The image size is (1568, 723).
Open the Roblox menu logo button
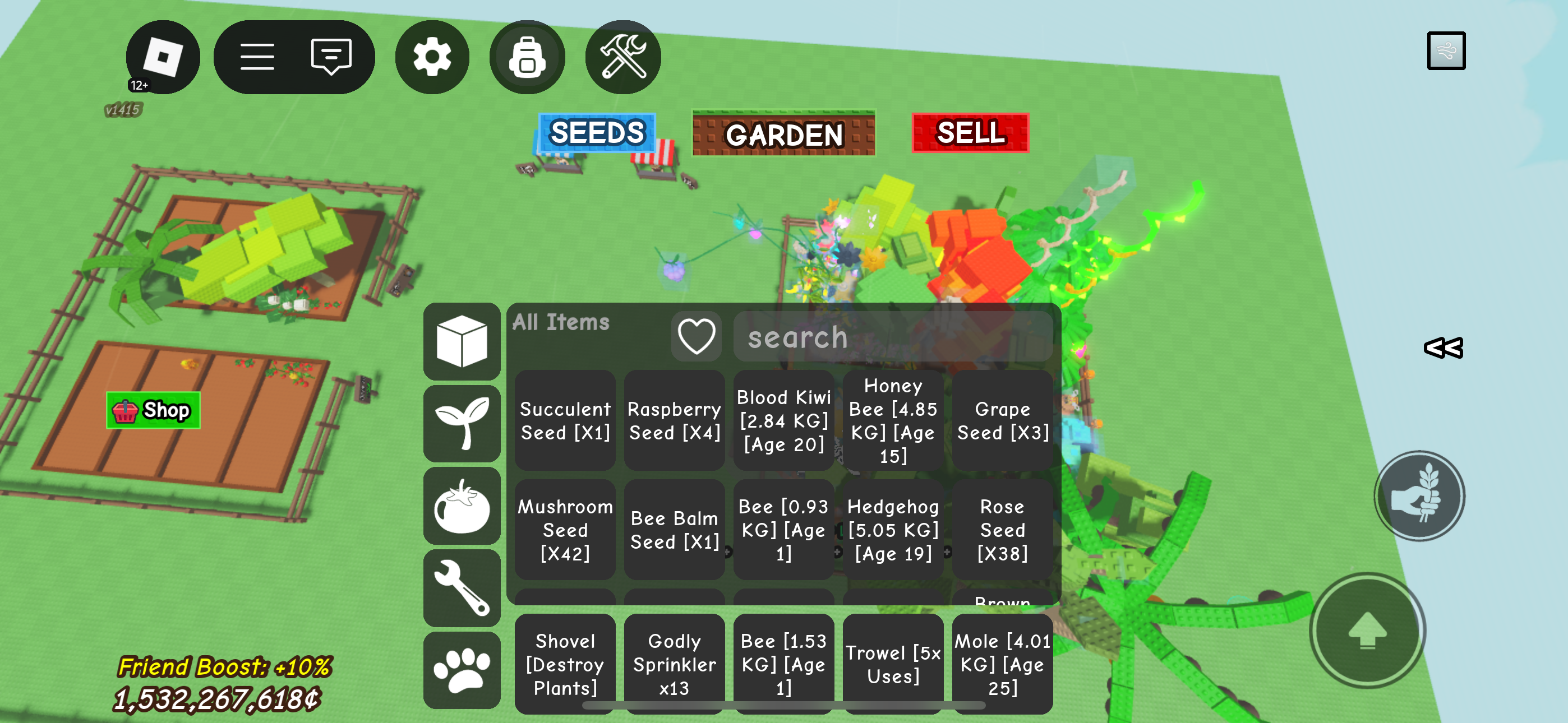pyautogui.click(x=163, y=57)
